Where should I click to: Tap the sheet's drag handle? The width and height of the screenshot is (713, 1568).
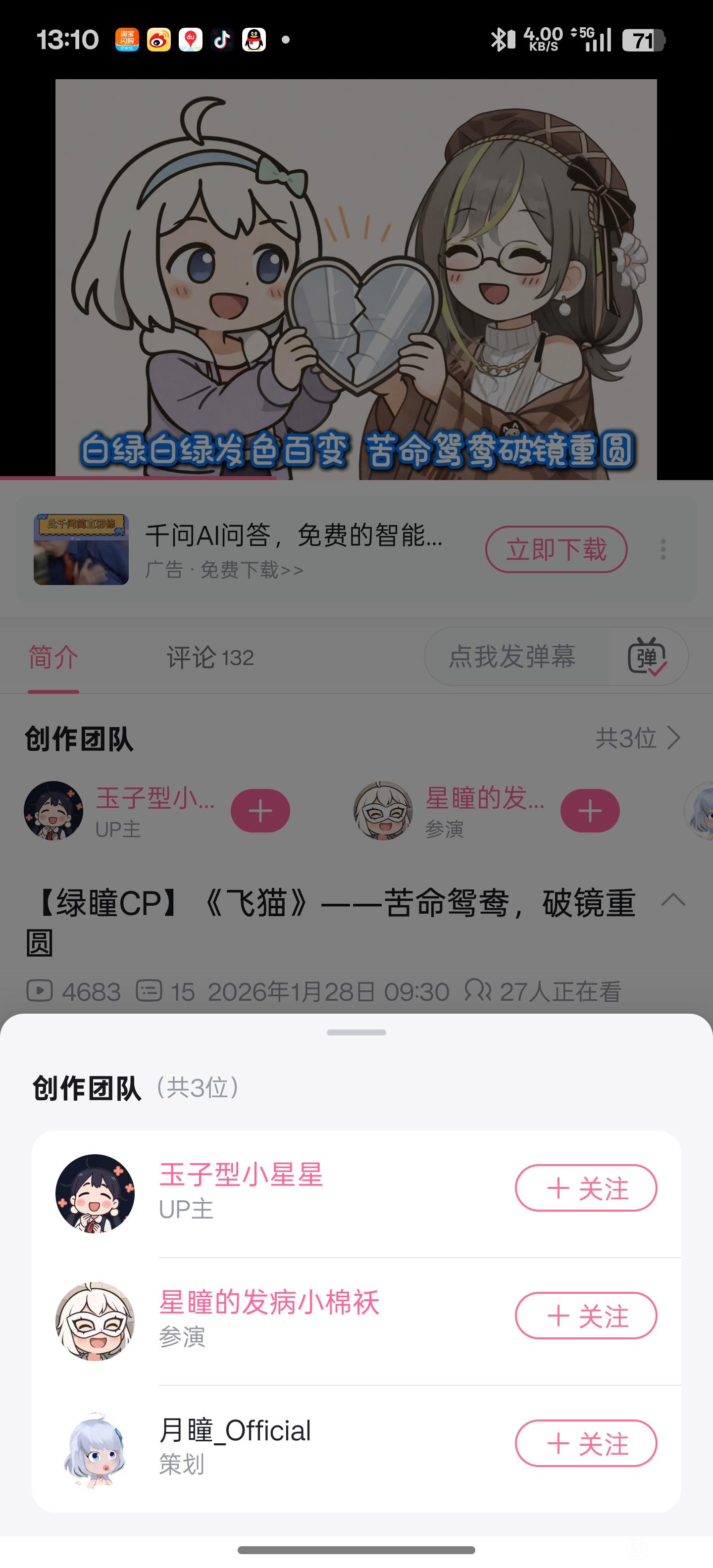356,1032
